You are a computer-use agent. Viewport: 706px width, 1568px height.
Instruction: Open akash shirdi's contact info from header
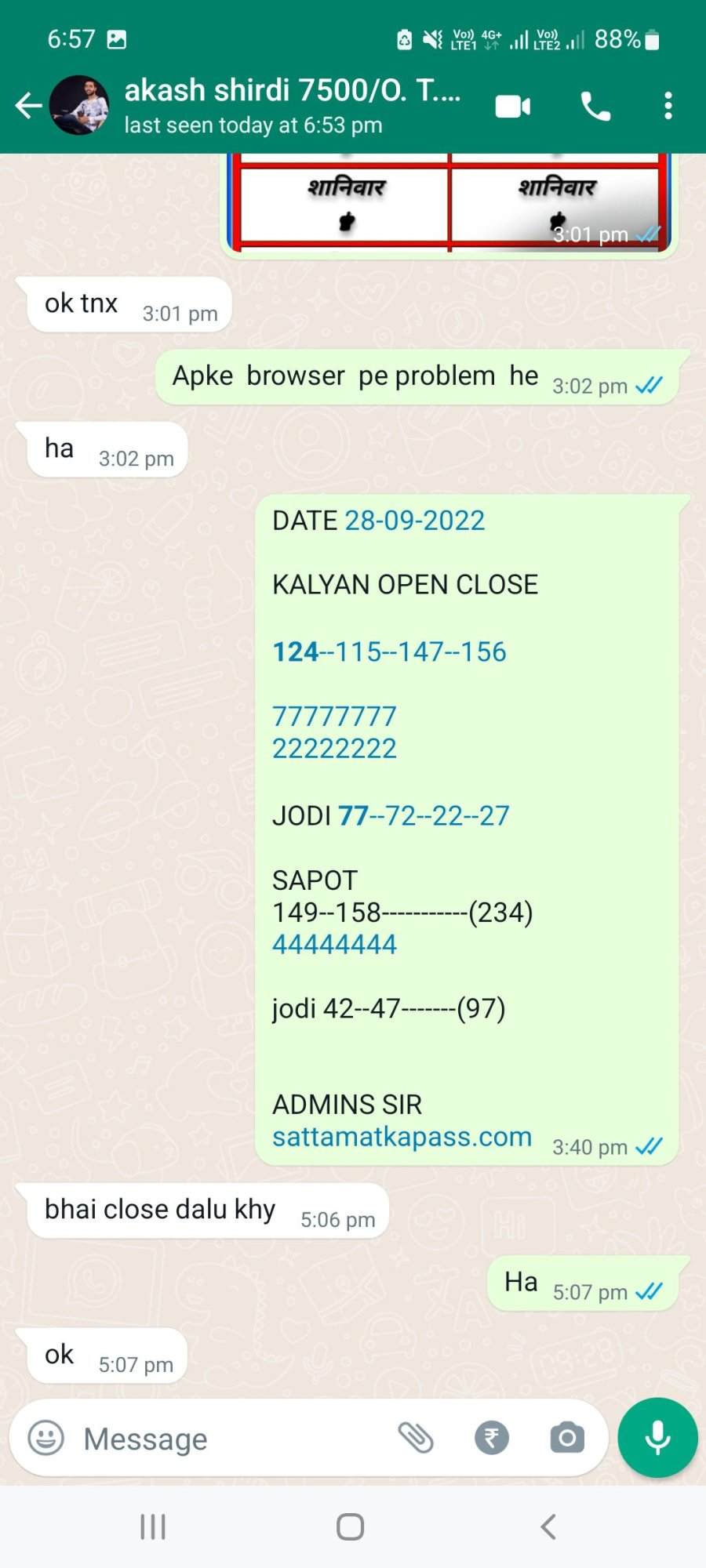click(x=292, y=106)
